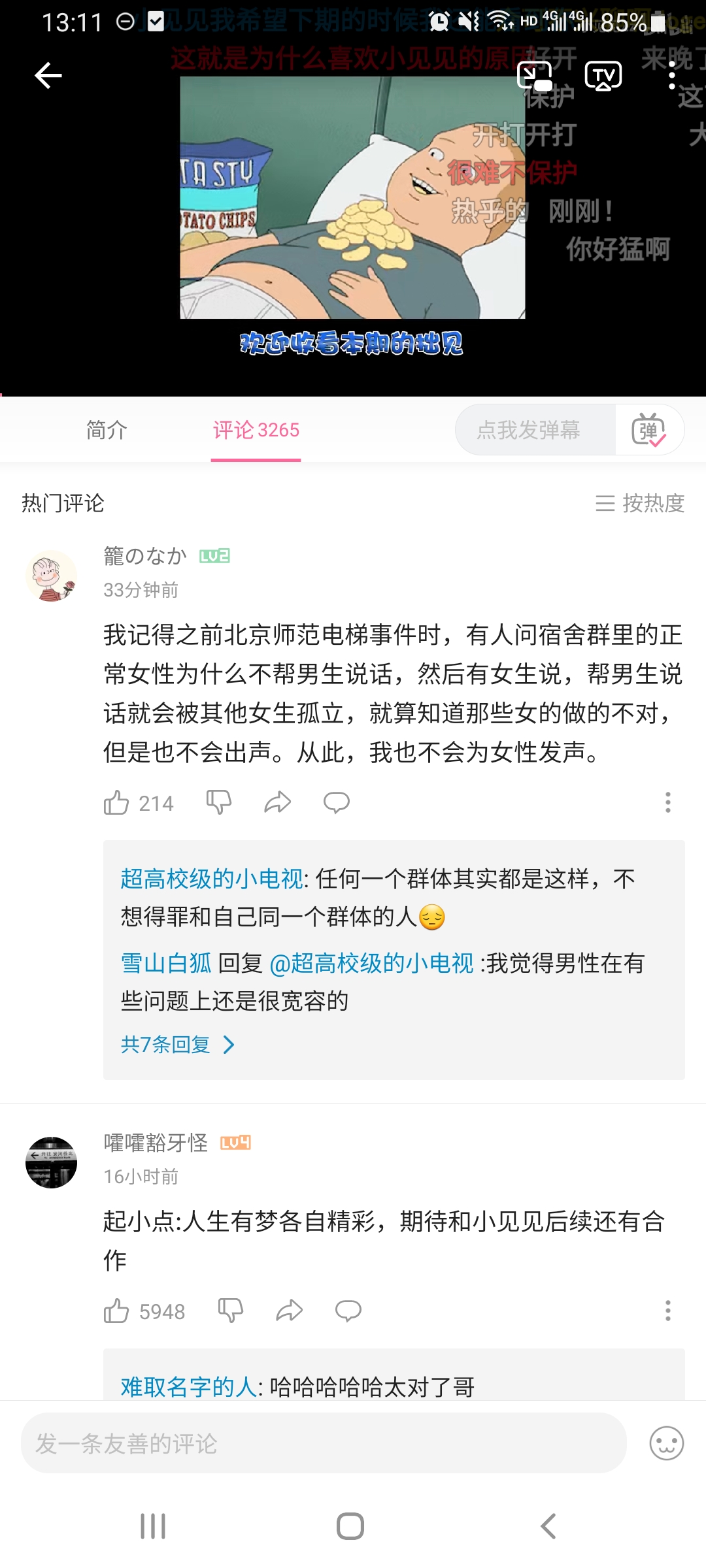Cast the video to TV
This screenshot has width=706, height=1568.
pos(603,76)
